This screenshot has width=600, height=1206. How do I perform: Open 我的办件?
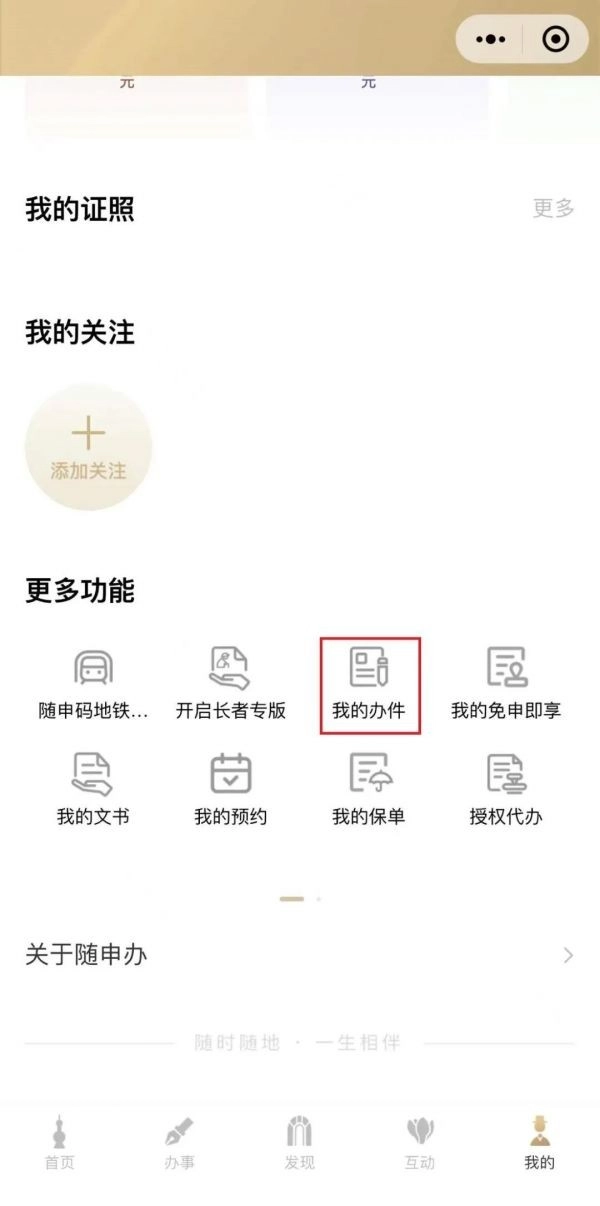(369, 685)
